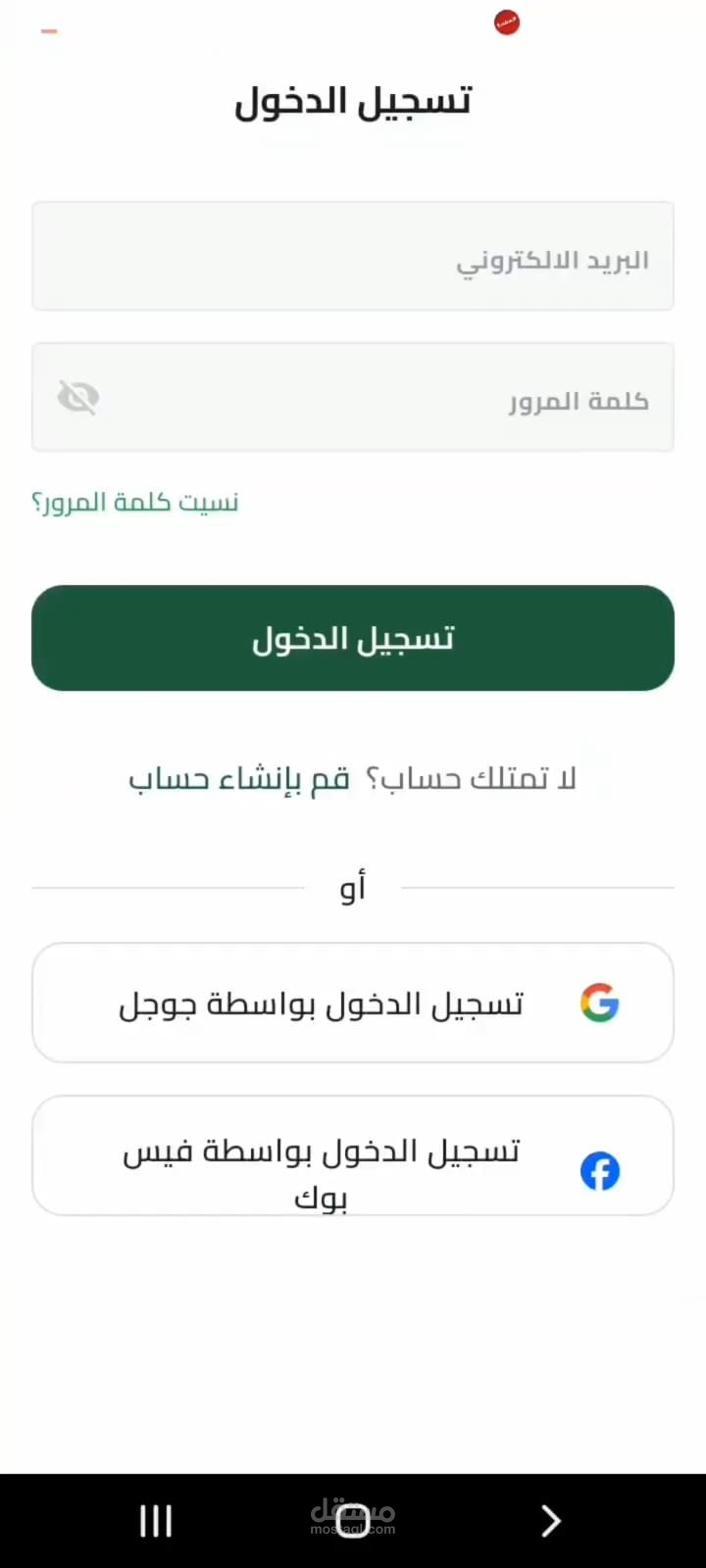Toggle password visibility eye icon
The width and height of the screenshot is (706, 1568).
(x=78, y=398)
